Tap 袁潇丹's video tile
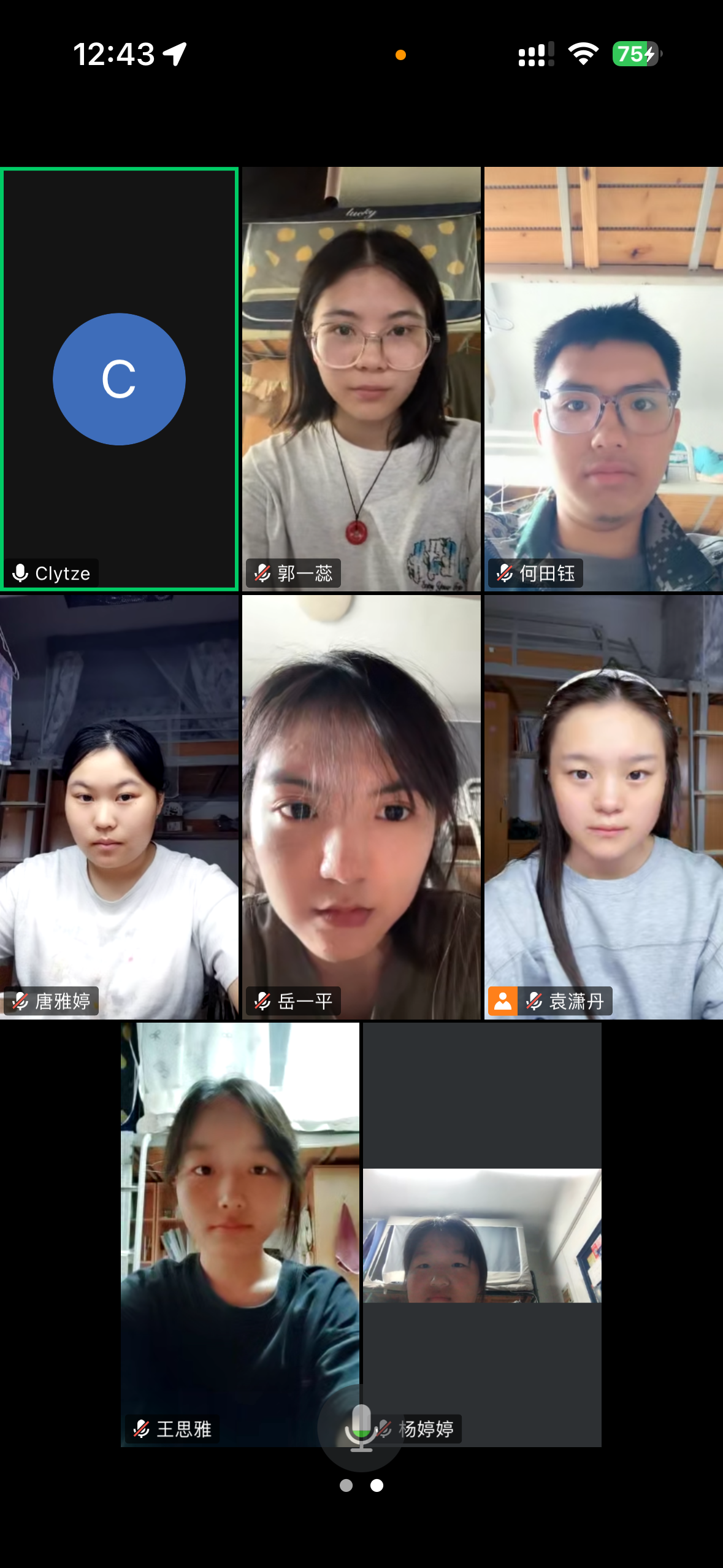The height and width of the screenshot is (1568, 723). point(603,807)
